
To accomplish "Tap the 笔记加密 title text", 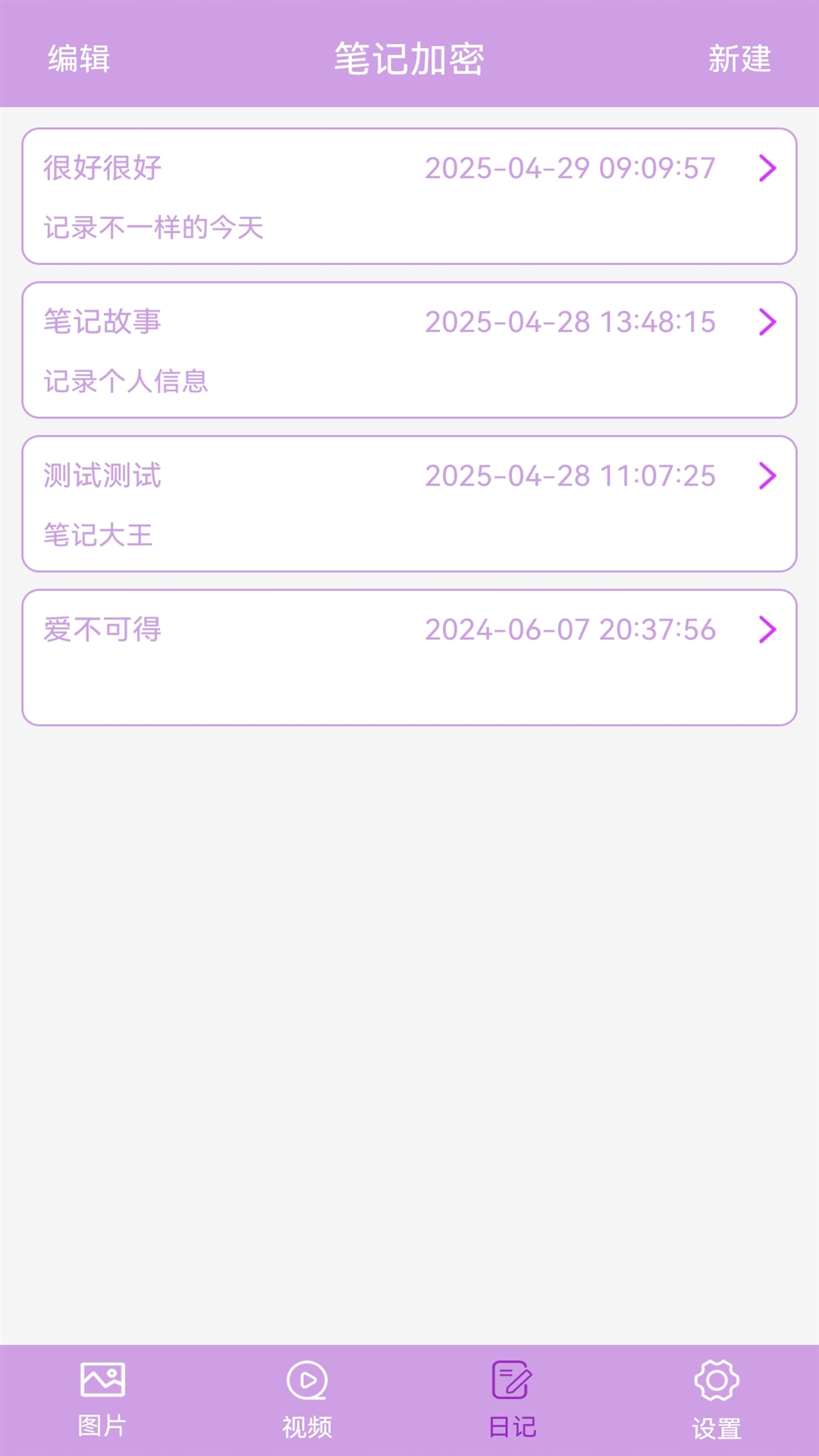I will coord(409,59).
